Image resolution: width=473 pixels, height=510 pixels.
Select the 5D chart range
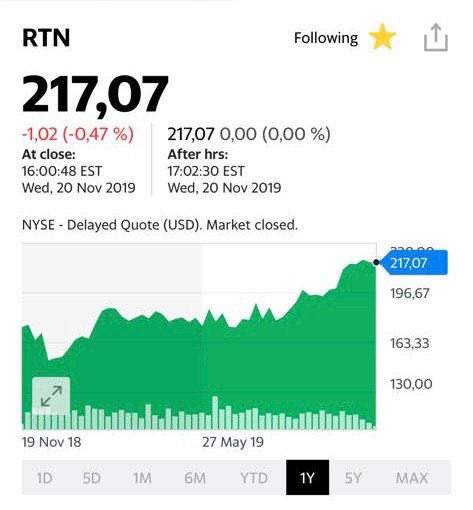coord(92,478)
